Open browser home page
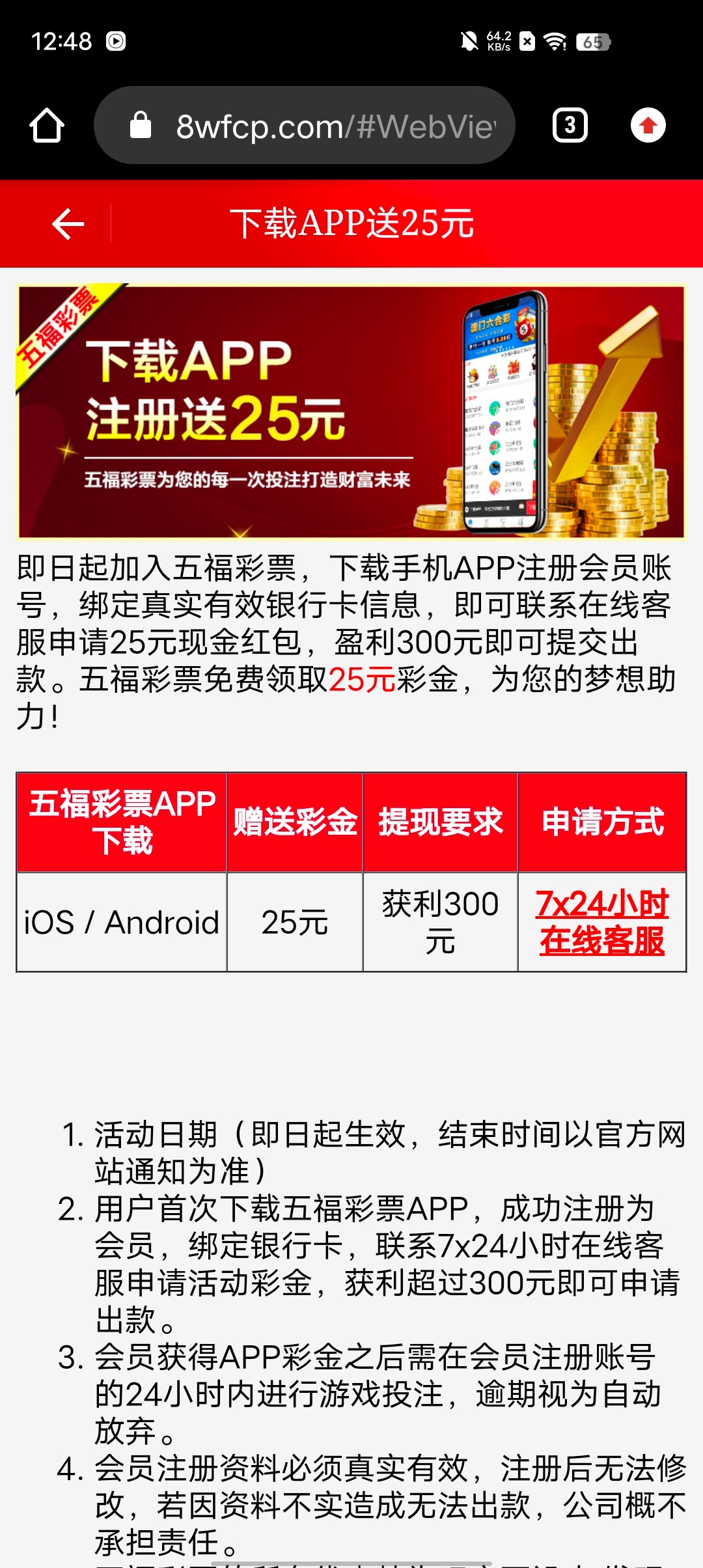Viewport: 703px width, 1568px height. (47, 125)
